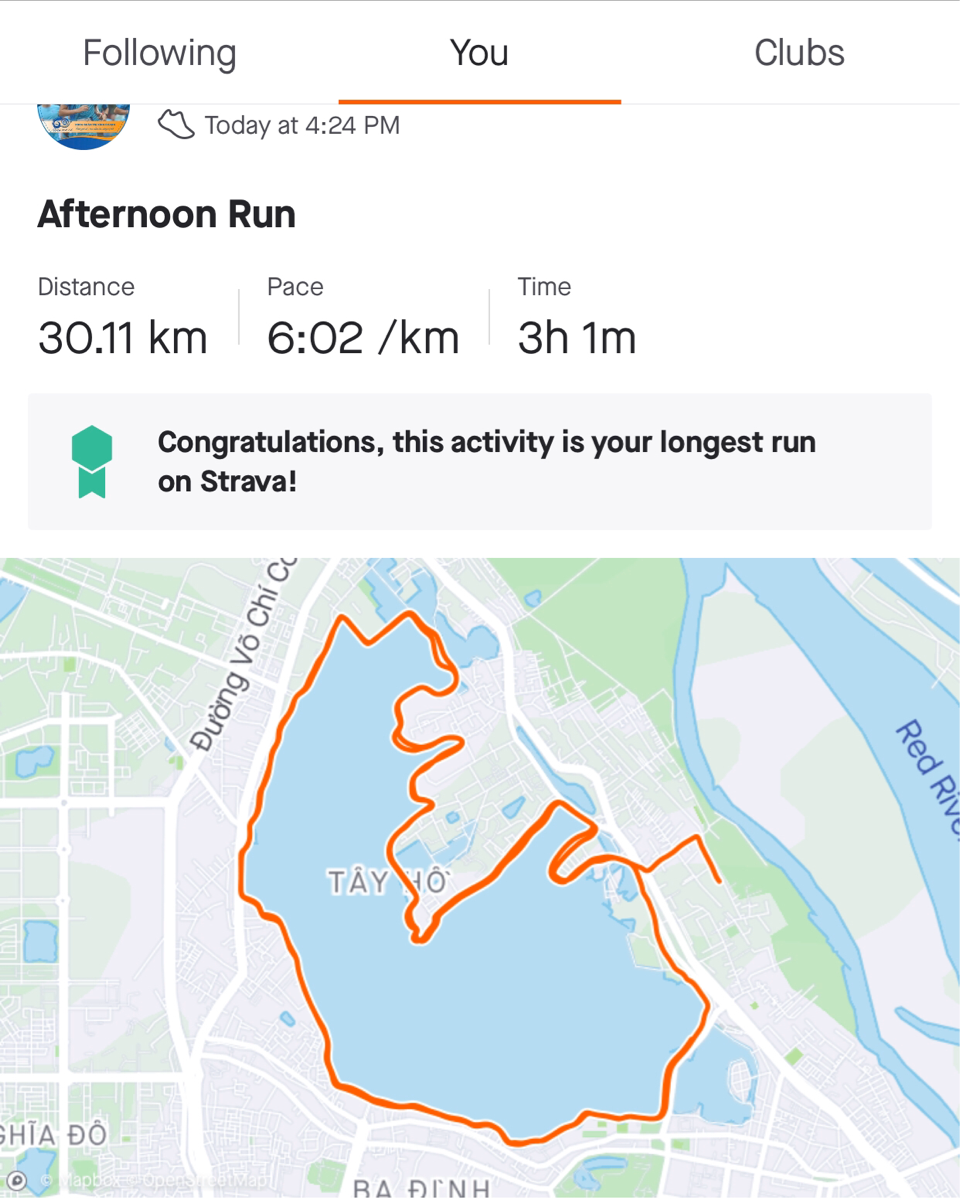This screenshot has width=960, height=1200.
Task: Open the Clubs tab
Action: [799, 53]
